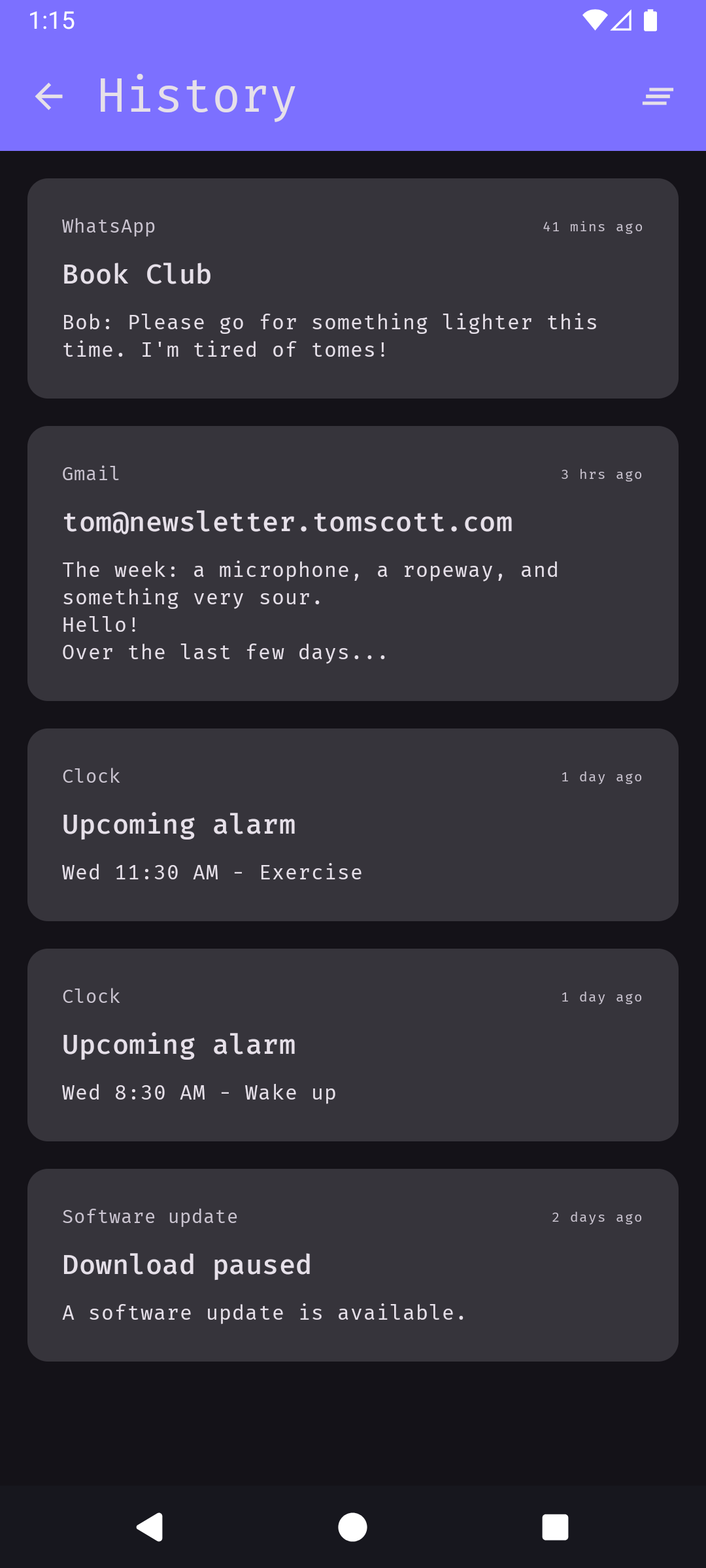This screenshot has height=1568, width=706.
Task: Open the WhatsApp Book Club notification
Action: tap(353, 288)
